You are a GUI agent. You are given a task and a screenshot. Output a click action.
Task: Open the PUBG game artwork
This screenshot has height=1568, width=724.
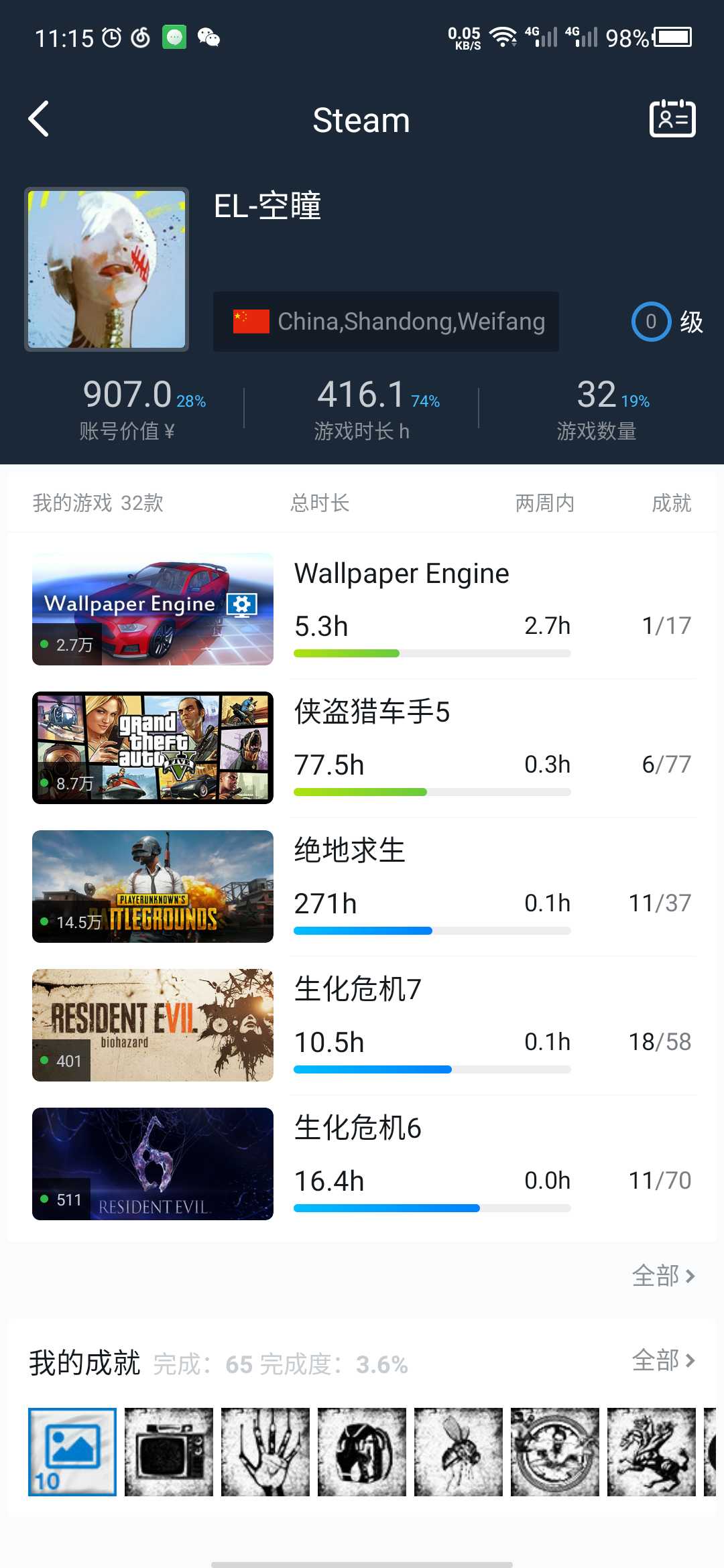(x=152, y=886)
